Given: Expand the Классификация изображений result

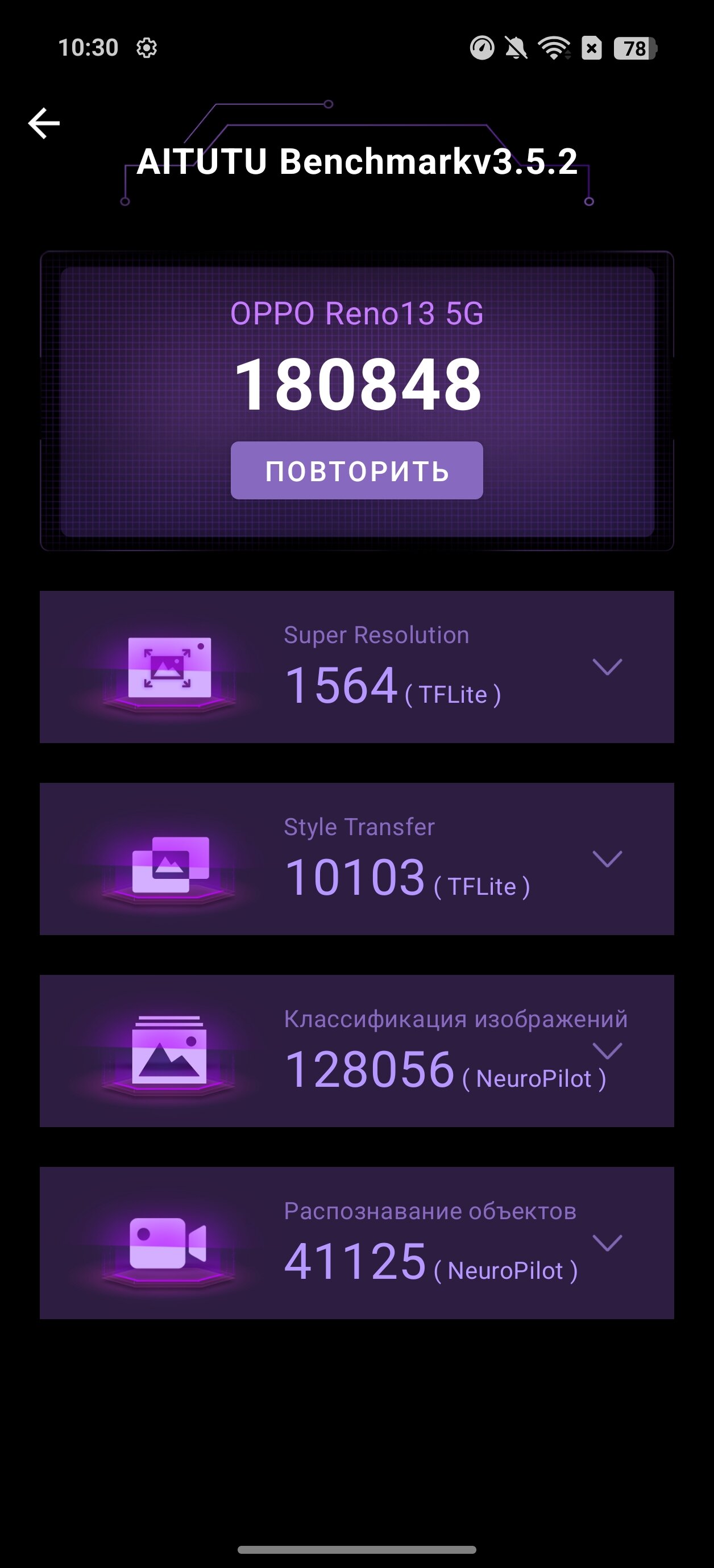Looking at the screenshot, I should point(607,1050).
